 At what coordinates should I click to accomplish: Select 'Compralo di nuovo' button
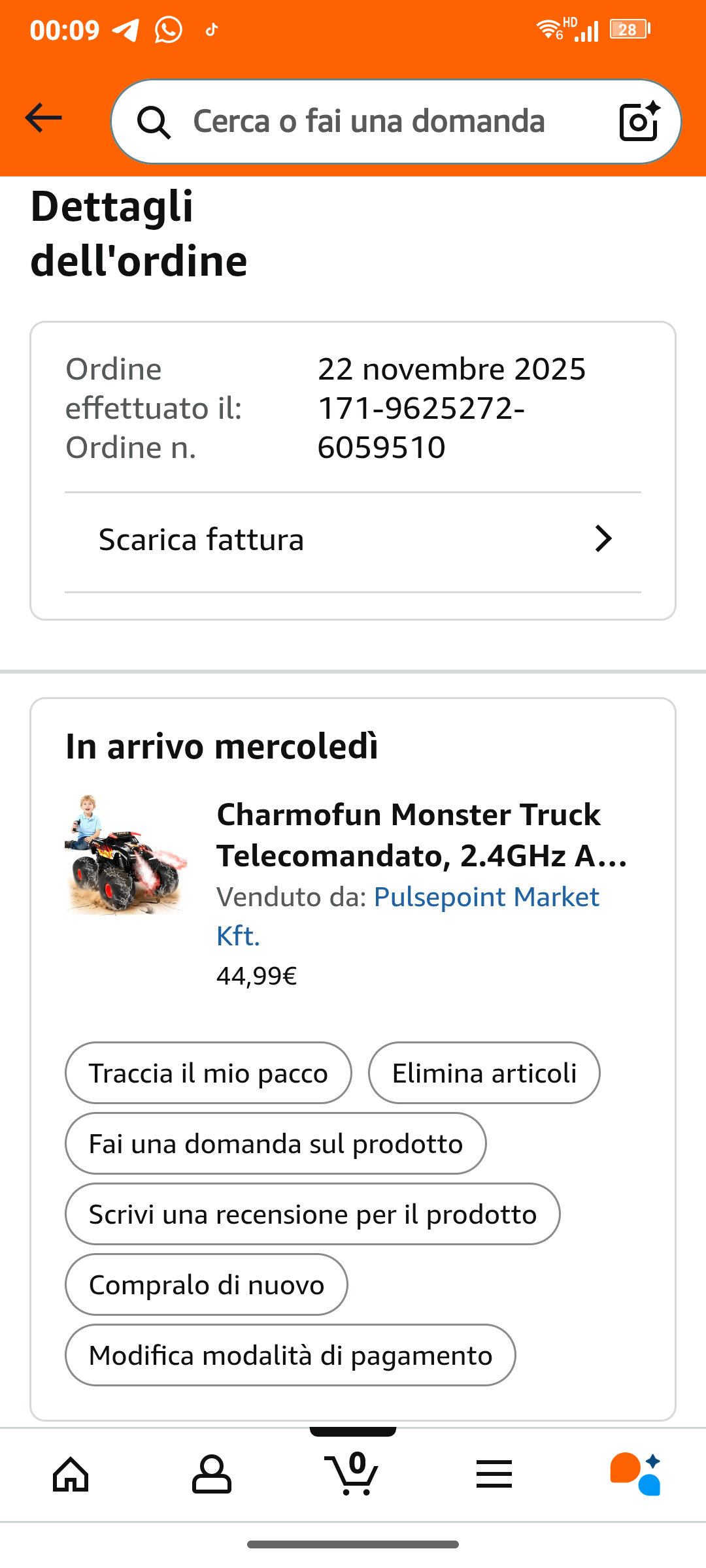(x=206, y=1284)
